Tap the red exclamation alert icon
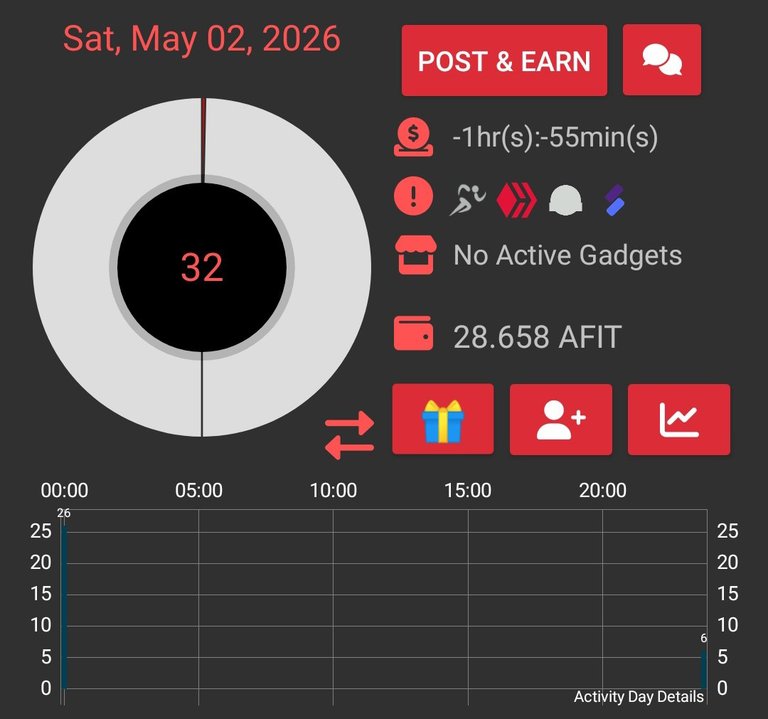This screenshot has width=768, height=719. click(x=413, y=196)
